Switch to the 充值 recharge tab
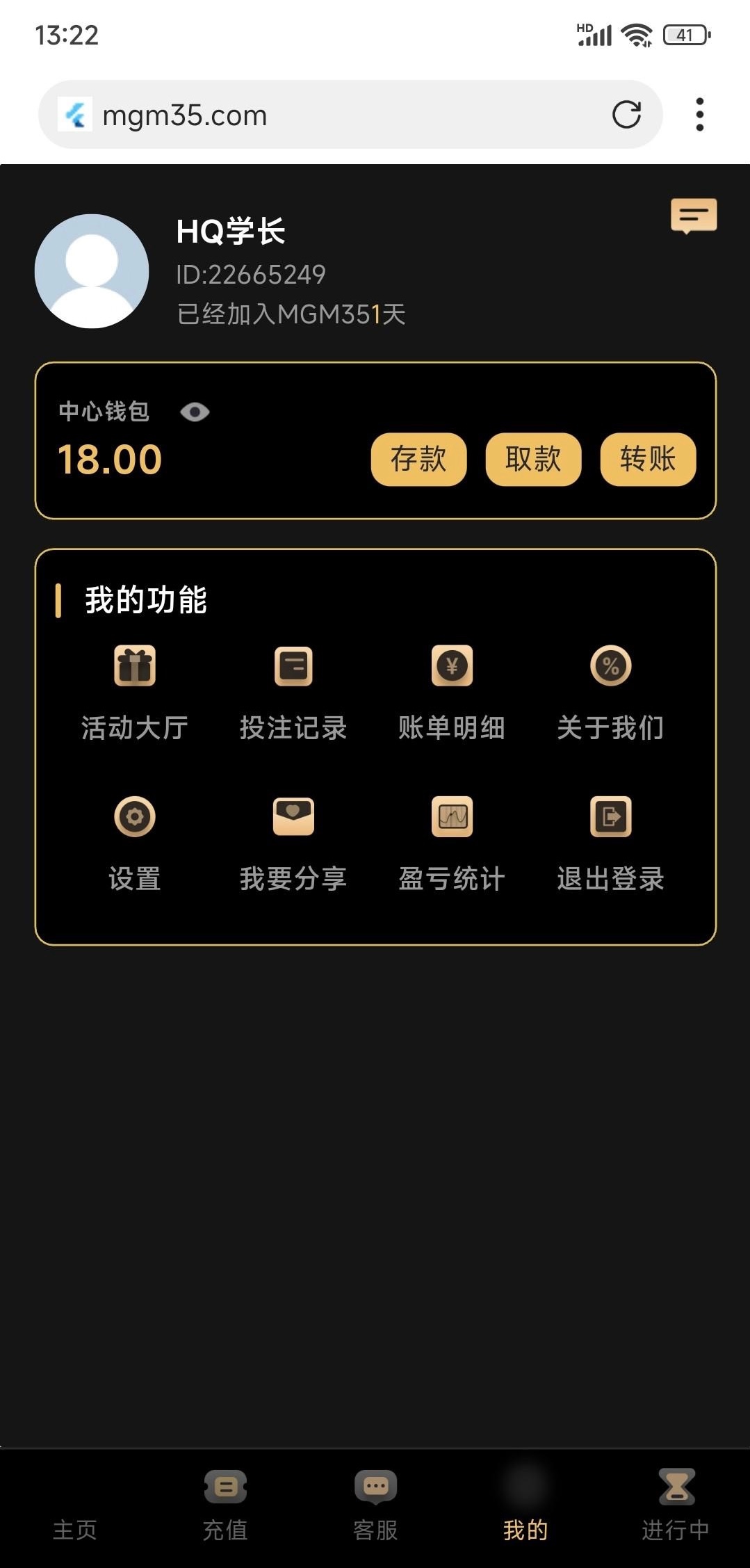Viewport: 750px width, 1568px height. coord(225,1505)
